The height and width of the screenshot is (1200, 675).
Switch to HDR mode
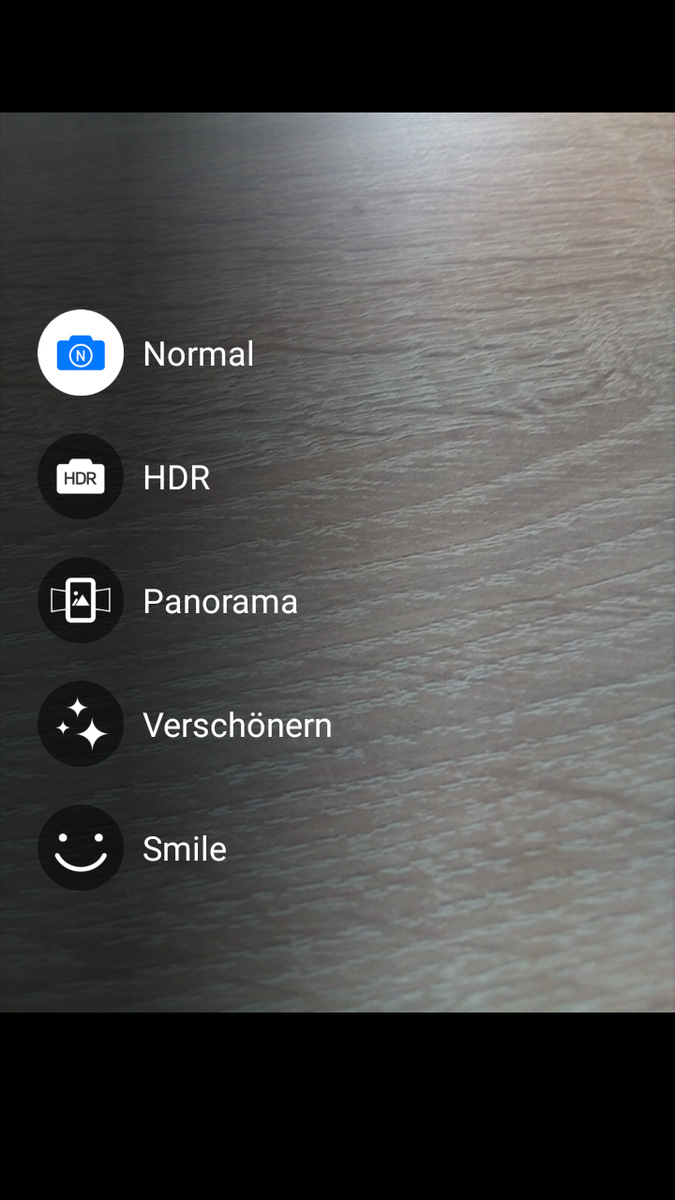81,478
